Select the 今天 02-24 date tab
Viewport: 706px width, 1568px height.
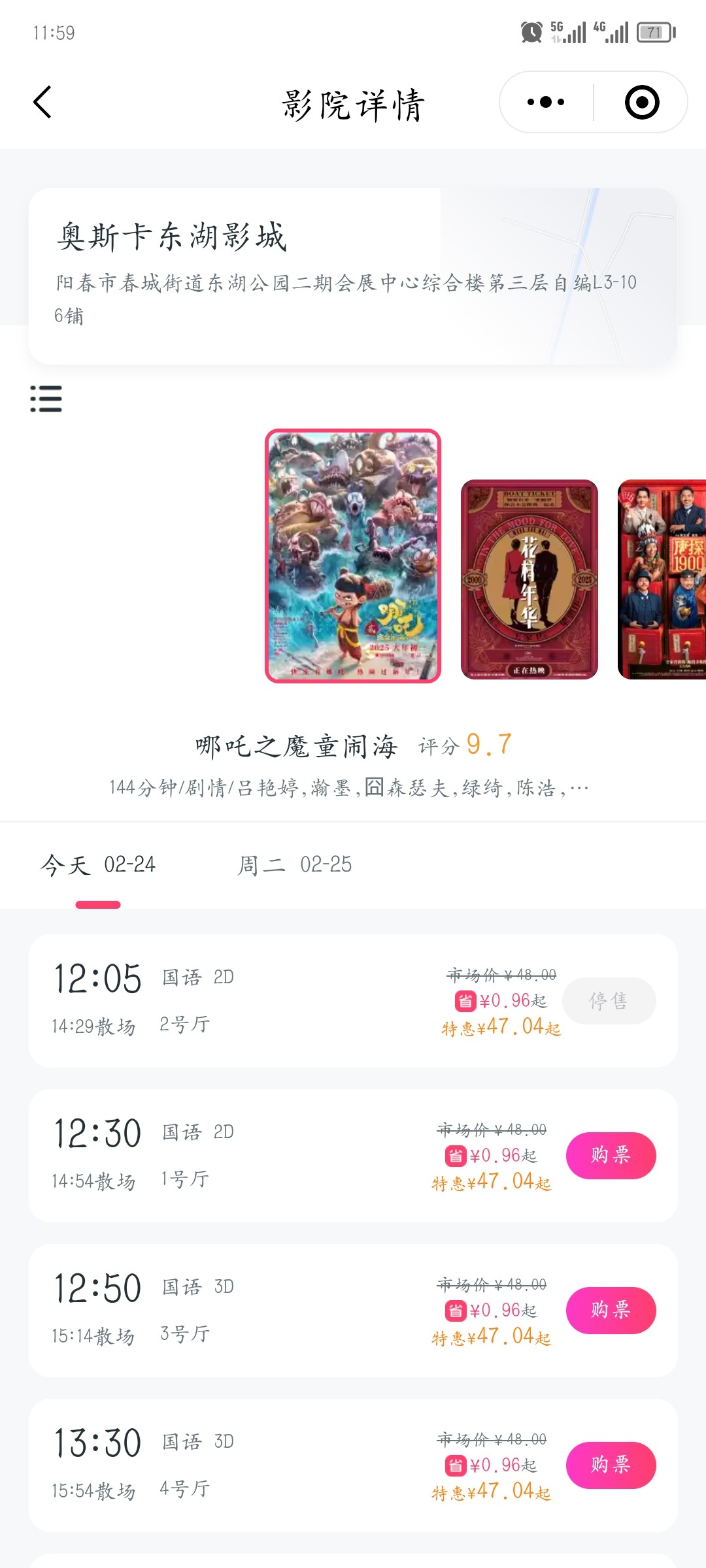[98, 865]
